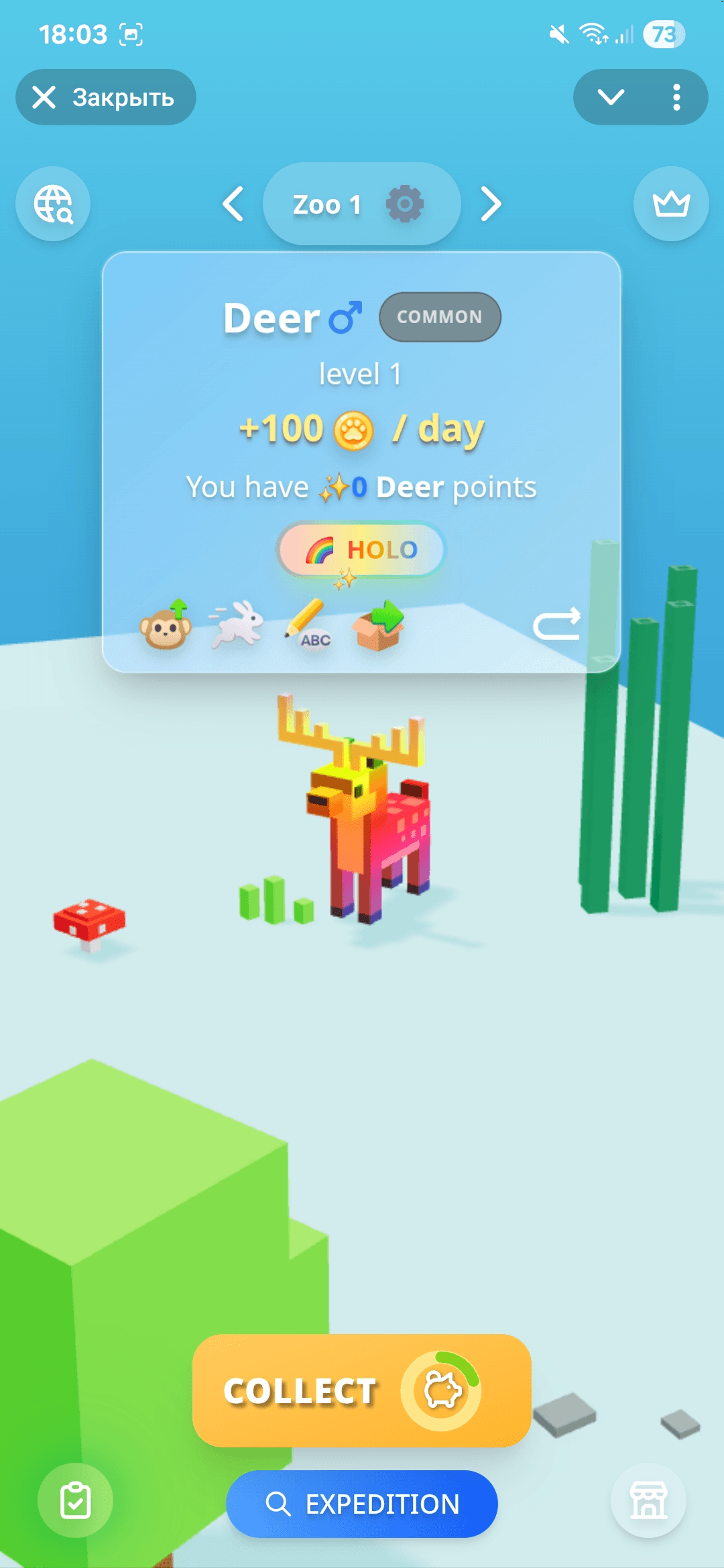Collapse the app using the down chevron
The image size is (724, 1568).
(611, 97)
